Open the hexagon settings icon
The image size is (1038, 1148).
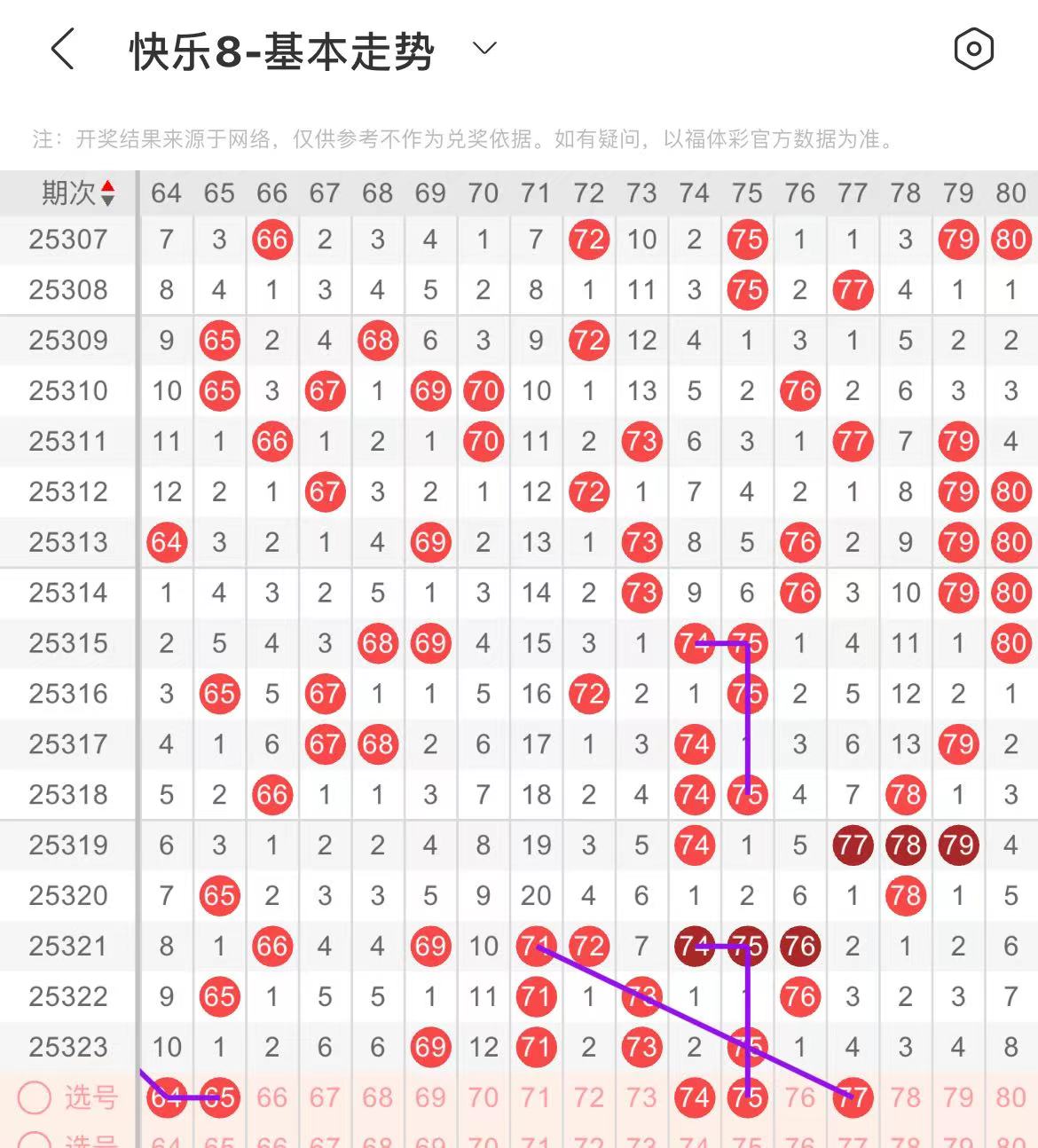[973, 49]
